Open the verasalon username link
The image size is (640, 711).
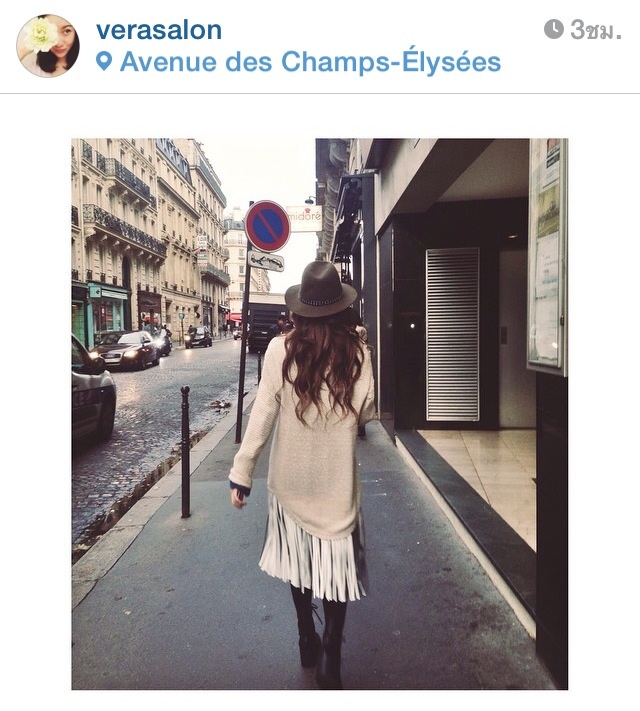[x=159, y=30]
